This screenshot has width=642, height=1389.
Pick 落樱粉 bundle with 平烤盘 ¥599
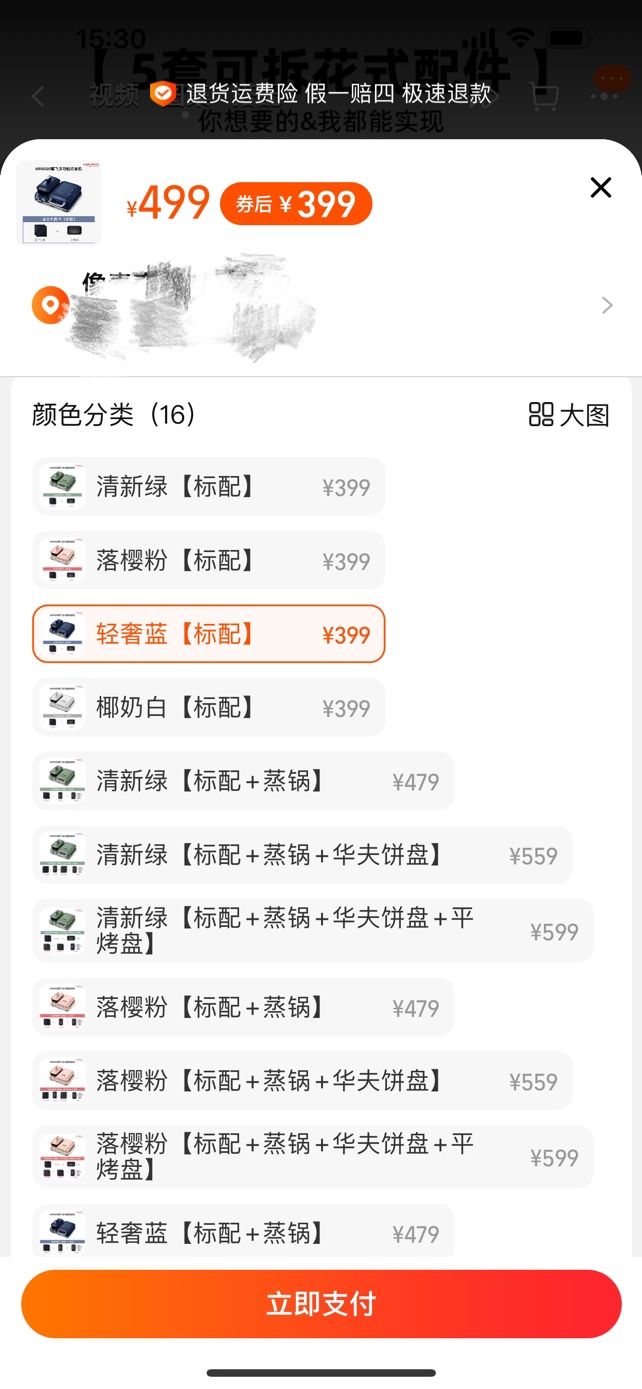(x=313, y=1157)
